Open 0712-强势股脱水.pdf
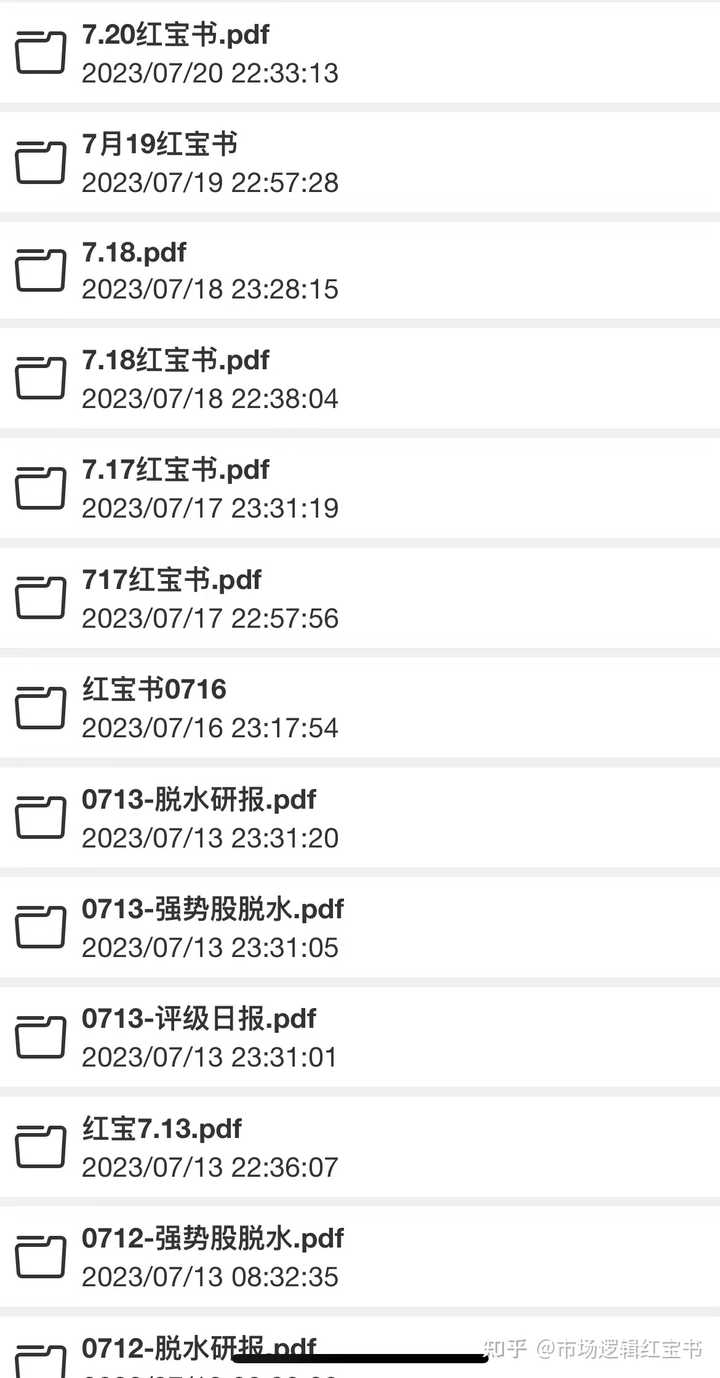Screen dimensions: 720x1378 [x=360, y=1257]
